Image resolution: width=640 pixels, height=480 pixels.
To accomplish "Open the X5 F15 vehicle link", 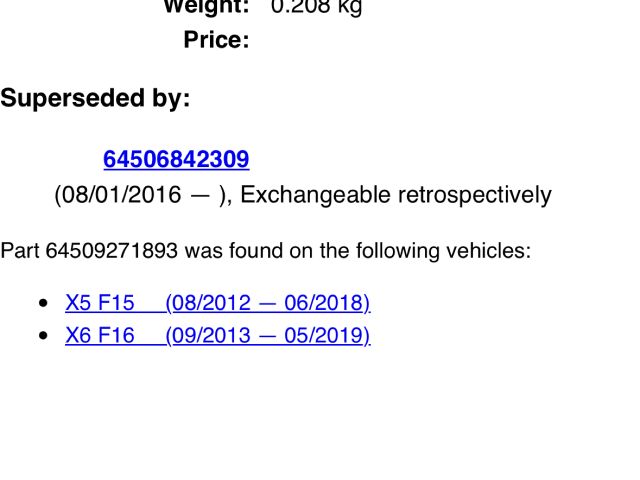I will (x=217, y=302).
